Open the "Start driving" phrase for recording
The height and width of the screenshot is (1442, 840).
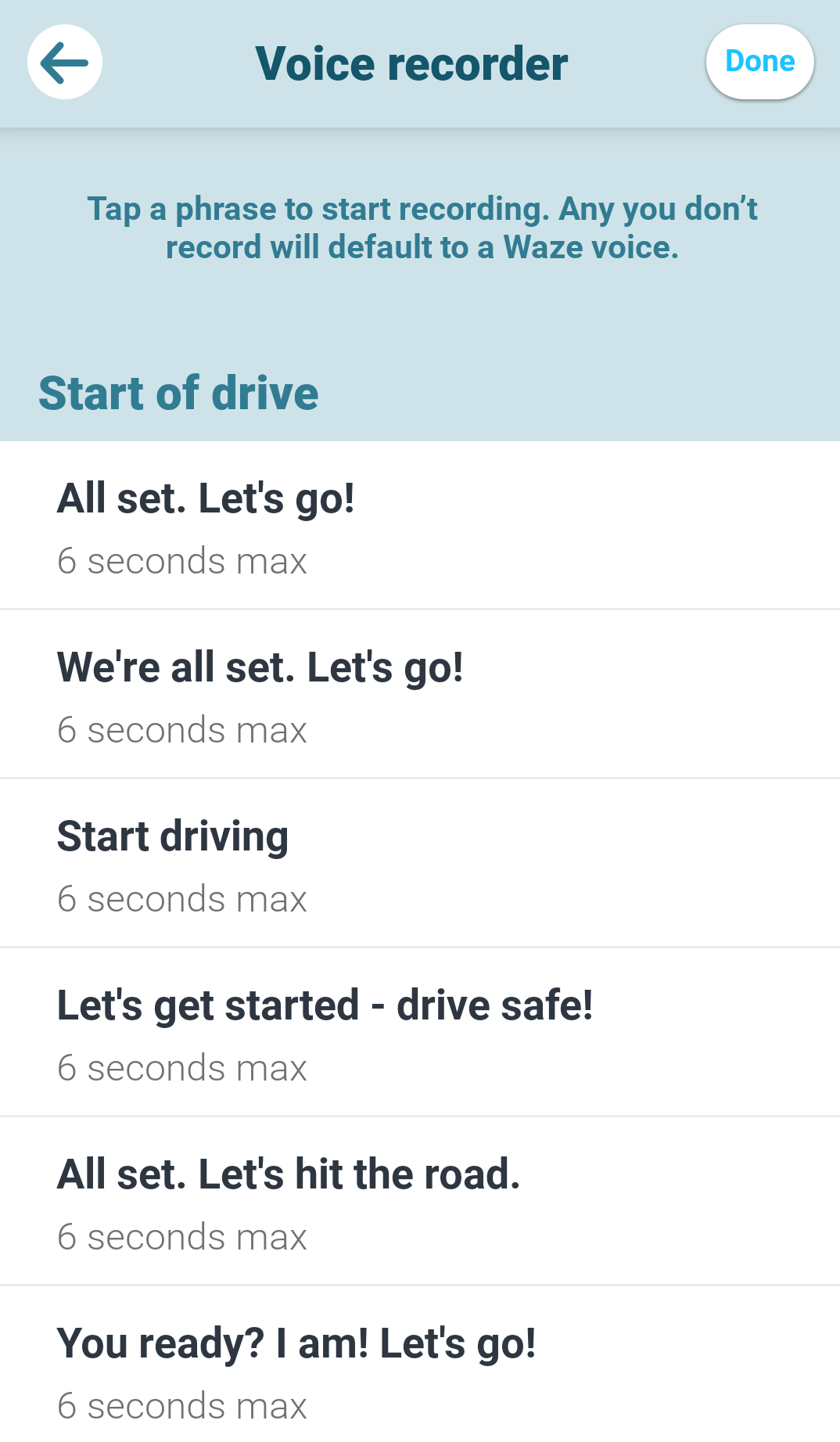[420, 863]
